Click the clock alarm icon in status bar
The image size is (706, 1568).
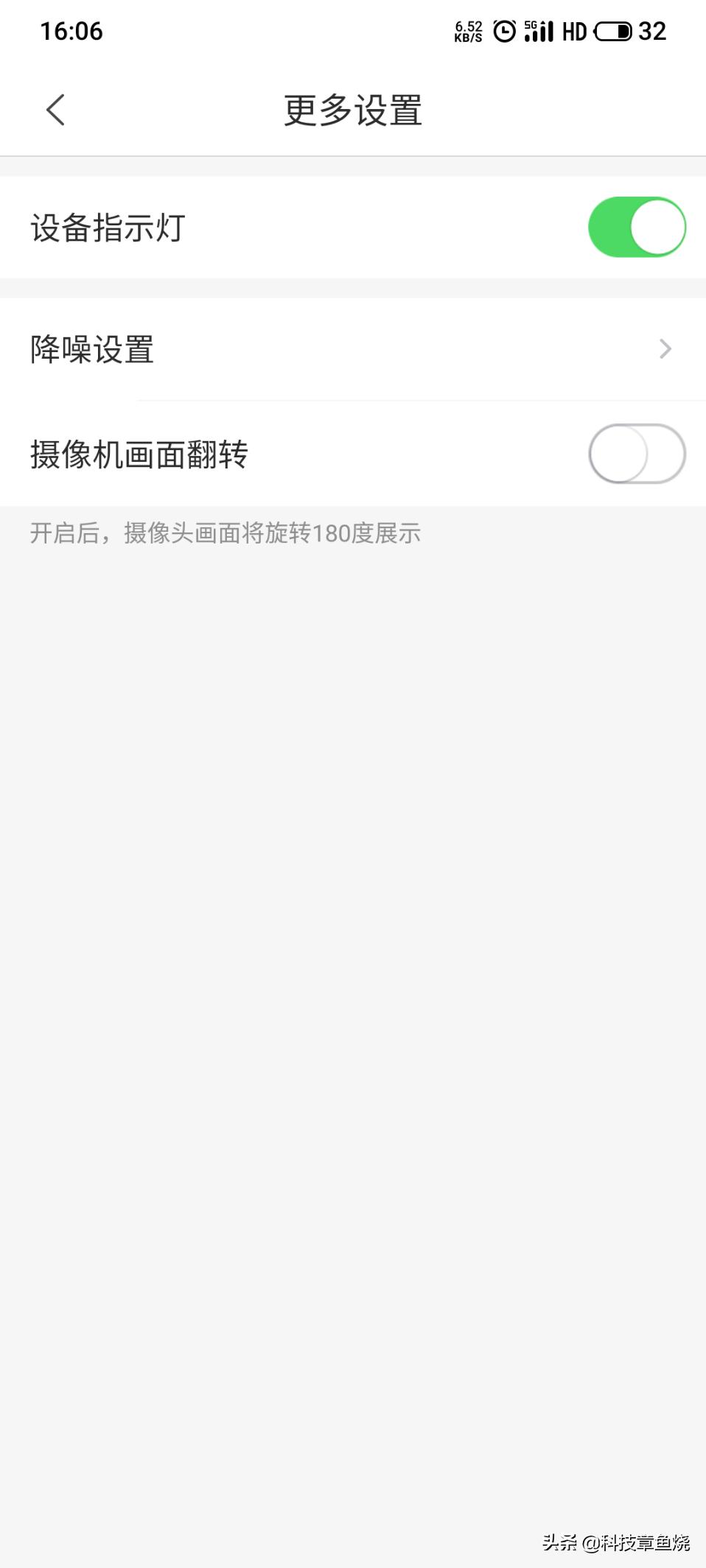pos(503,31)
